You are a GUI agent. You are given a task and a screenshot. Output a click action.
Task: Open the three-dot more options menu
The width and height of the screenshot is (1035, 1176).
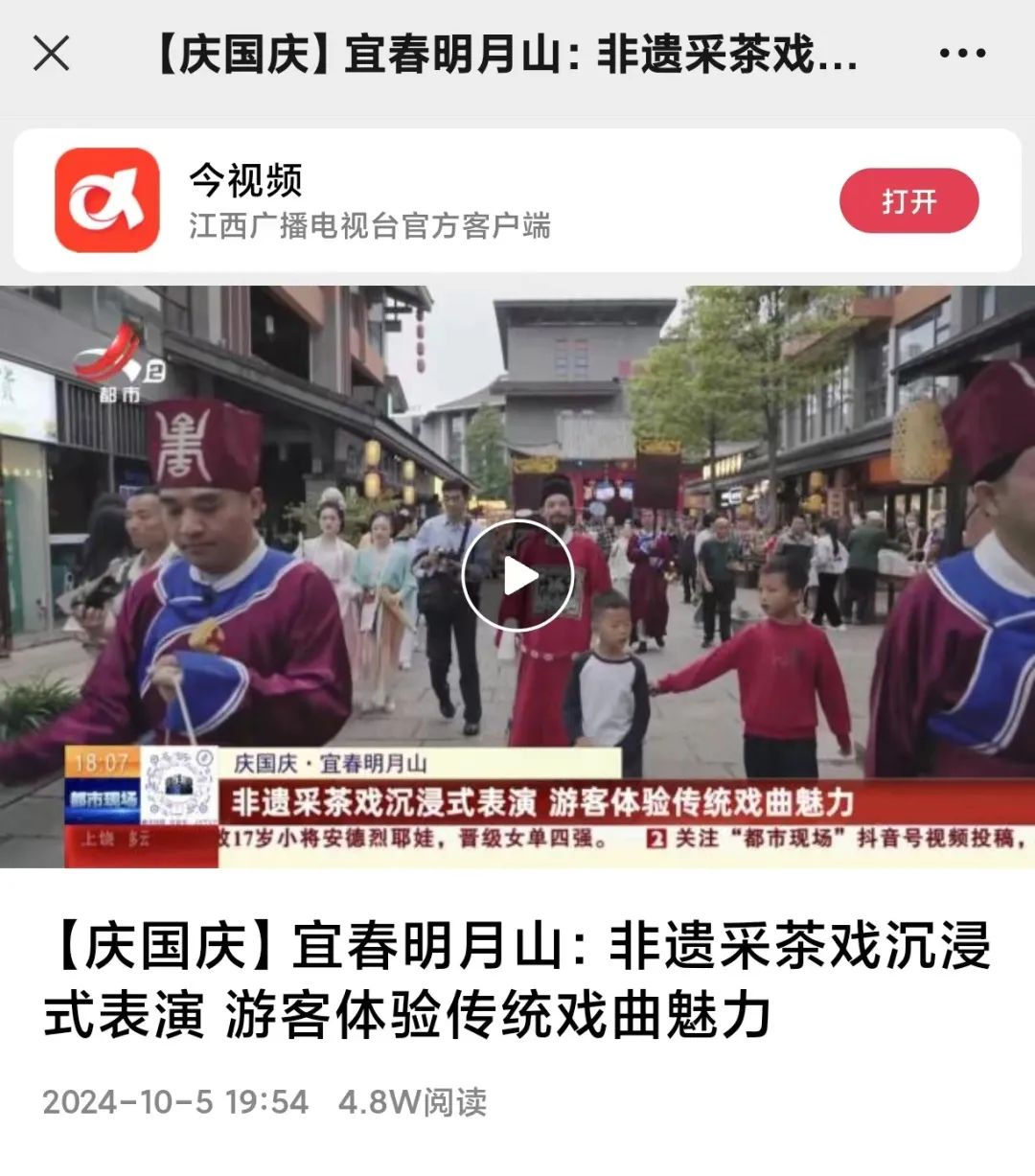(x=962, y=54)
